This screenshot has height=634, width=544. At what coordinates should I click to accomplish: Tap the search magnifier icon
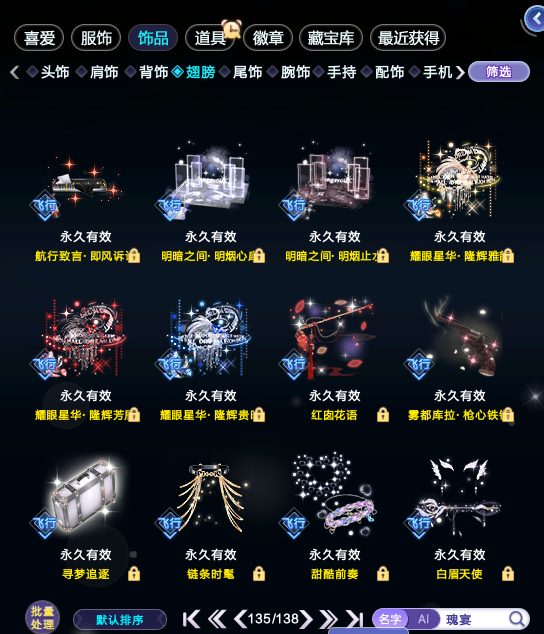click(516, 619)
